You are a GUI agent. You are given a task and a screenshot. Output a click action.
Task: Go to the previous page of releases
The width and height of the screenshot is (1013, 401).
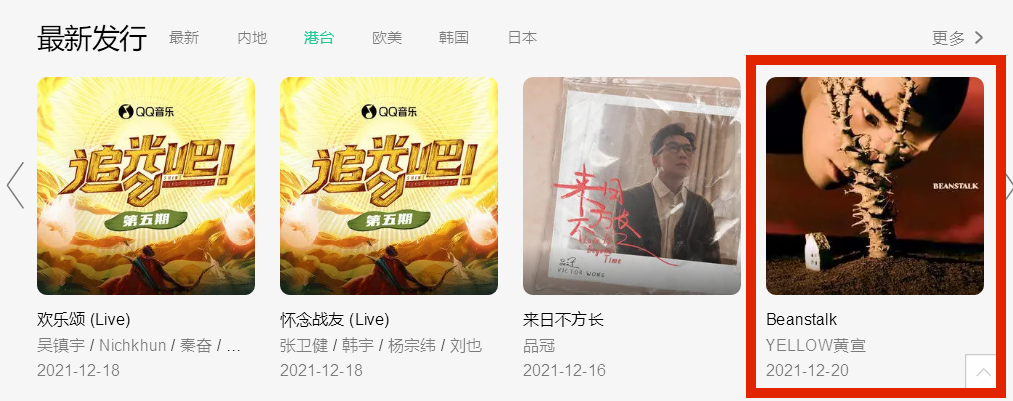click(15, 186)
